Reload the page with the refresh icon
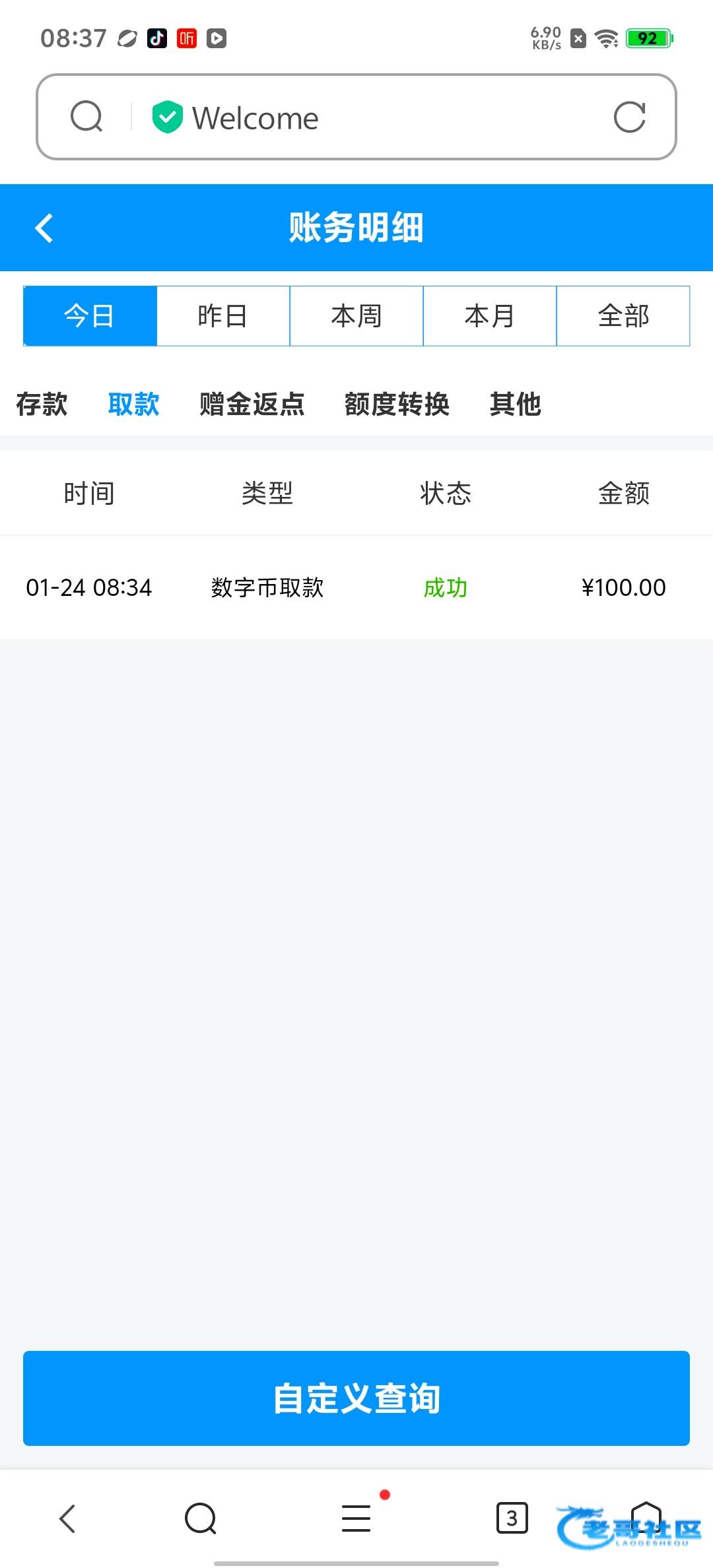Screen dimensions: 713x1568 click(629, 117)
